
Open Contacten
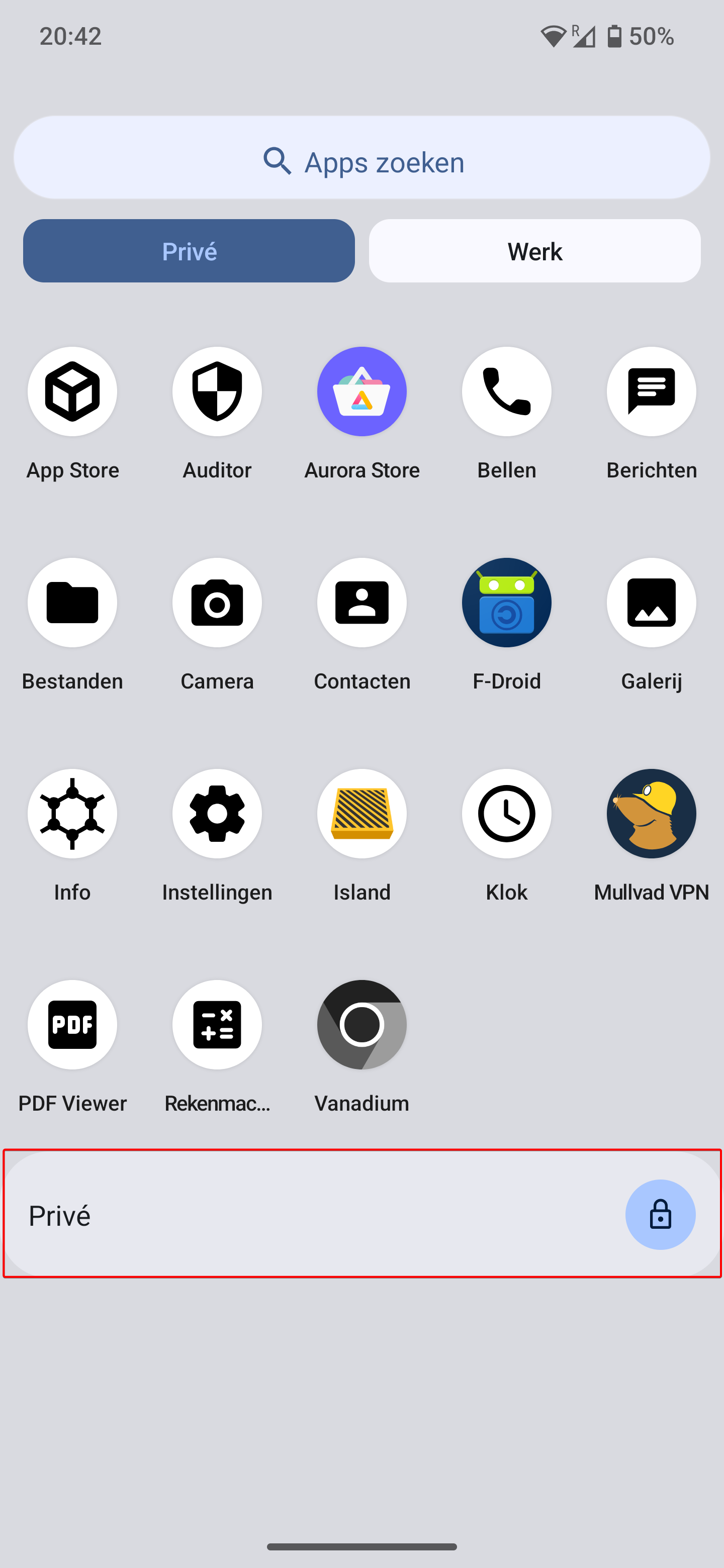[361, 603]
